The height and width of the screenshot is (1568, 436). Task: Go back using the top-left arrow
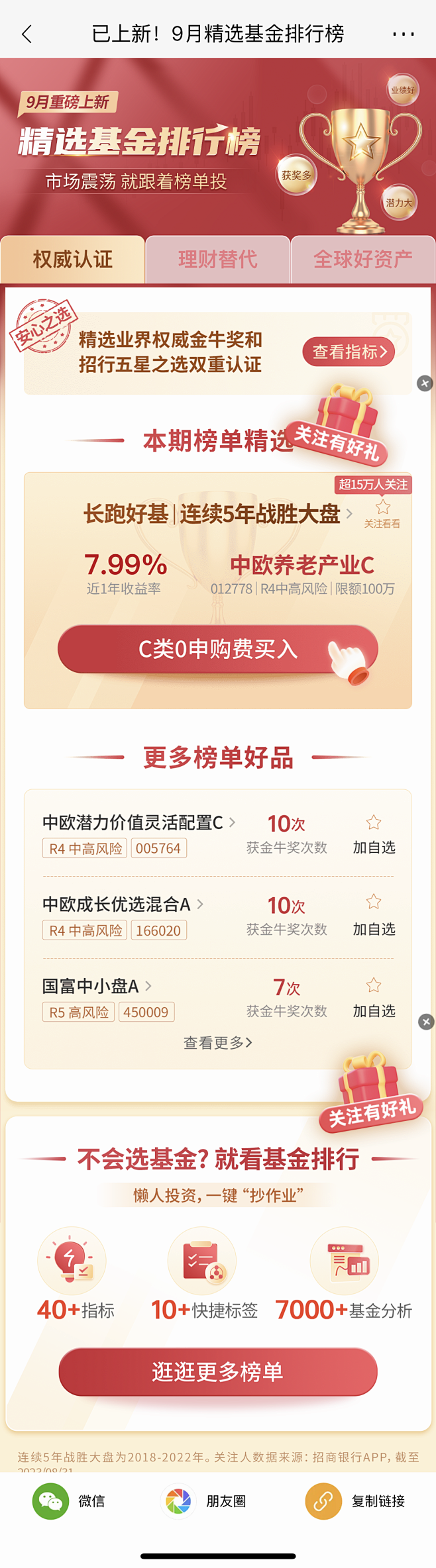pyautogui.click(x=27, y=34)
